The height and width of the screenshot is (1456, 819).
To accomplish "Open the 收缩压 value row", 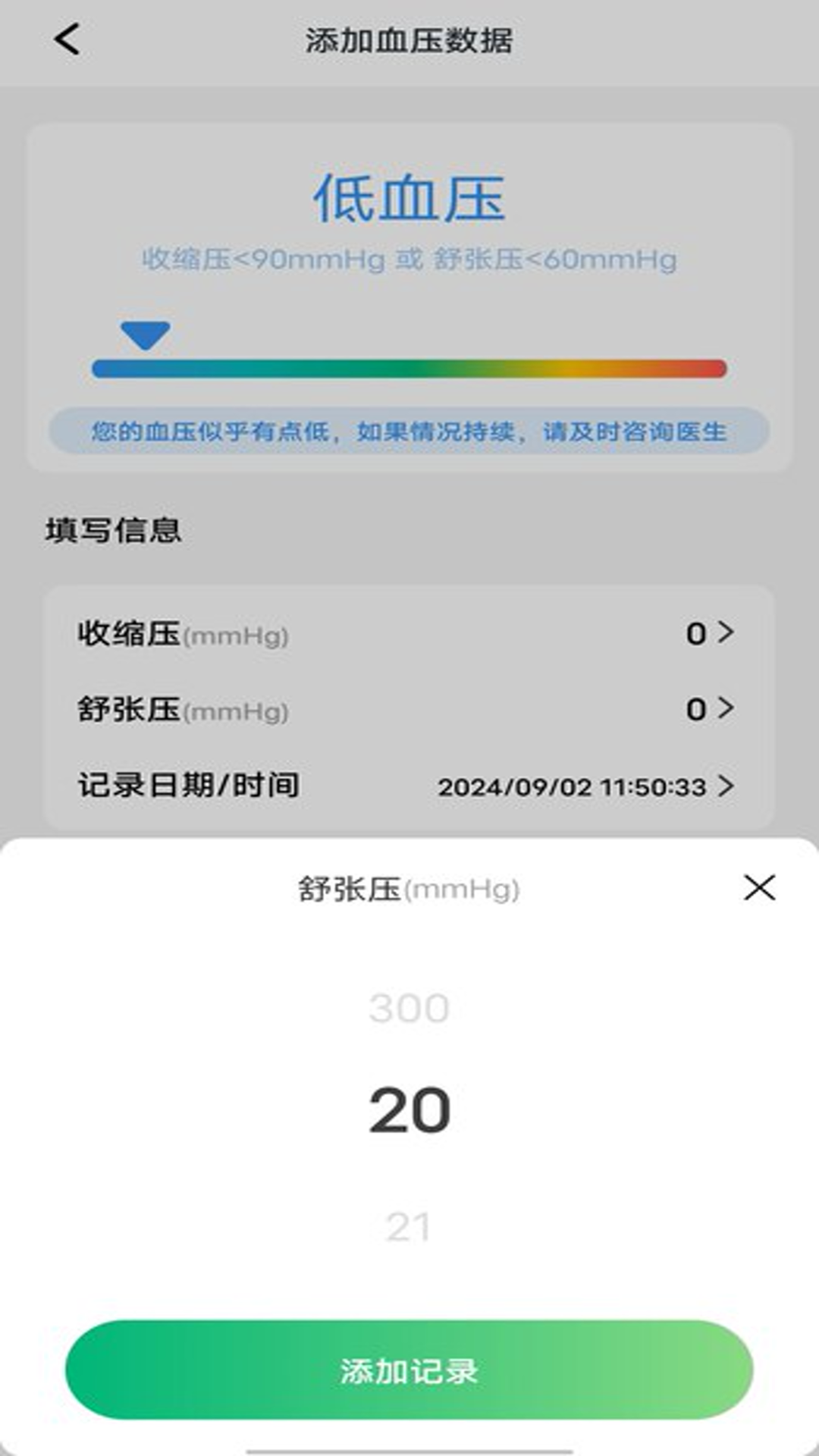I will [x=409, y=633].
